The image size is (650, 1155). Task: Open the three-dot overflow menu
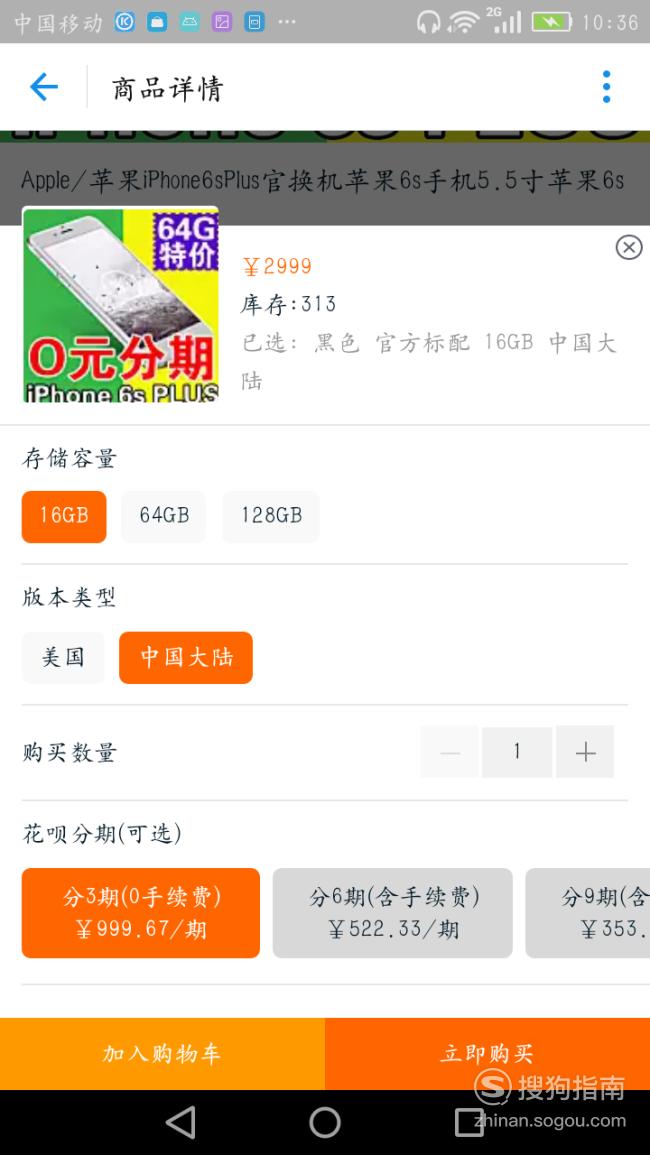tap(606, 87)
